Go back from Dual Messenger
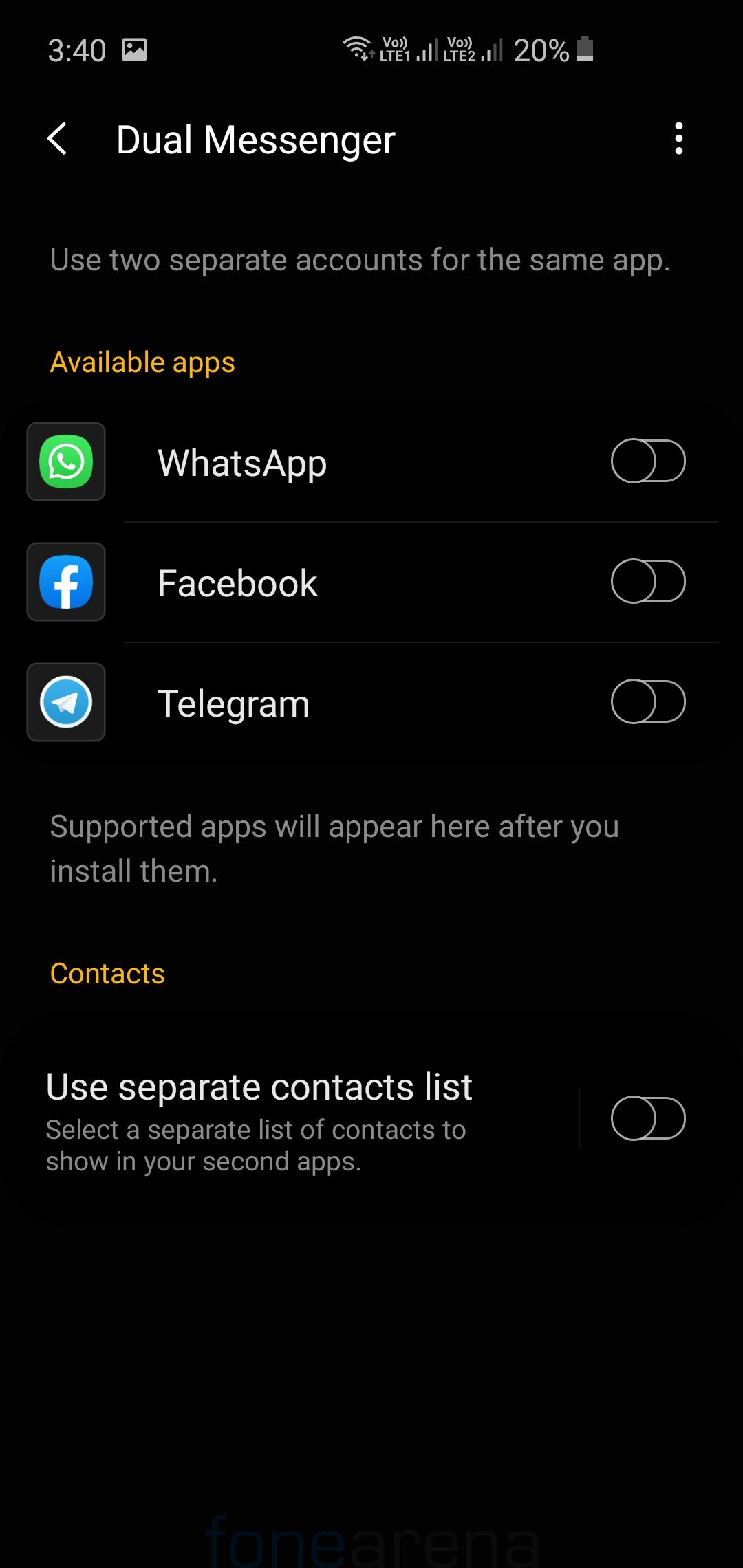The height and width of the screenshot is (1568, 743). [58, 140]
